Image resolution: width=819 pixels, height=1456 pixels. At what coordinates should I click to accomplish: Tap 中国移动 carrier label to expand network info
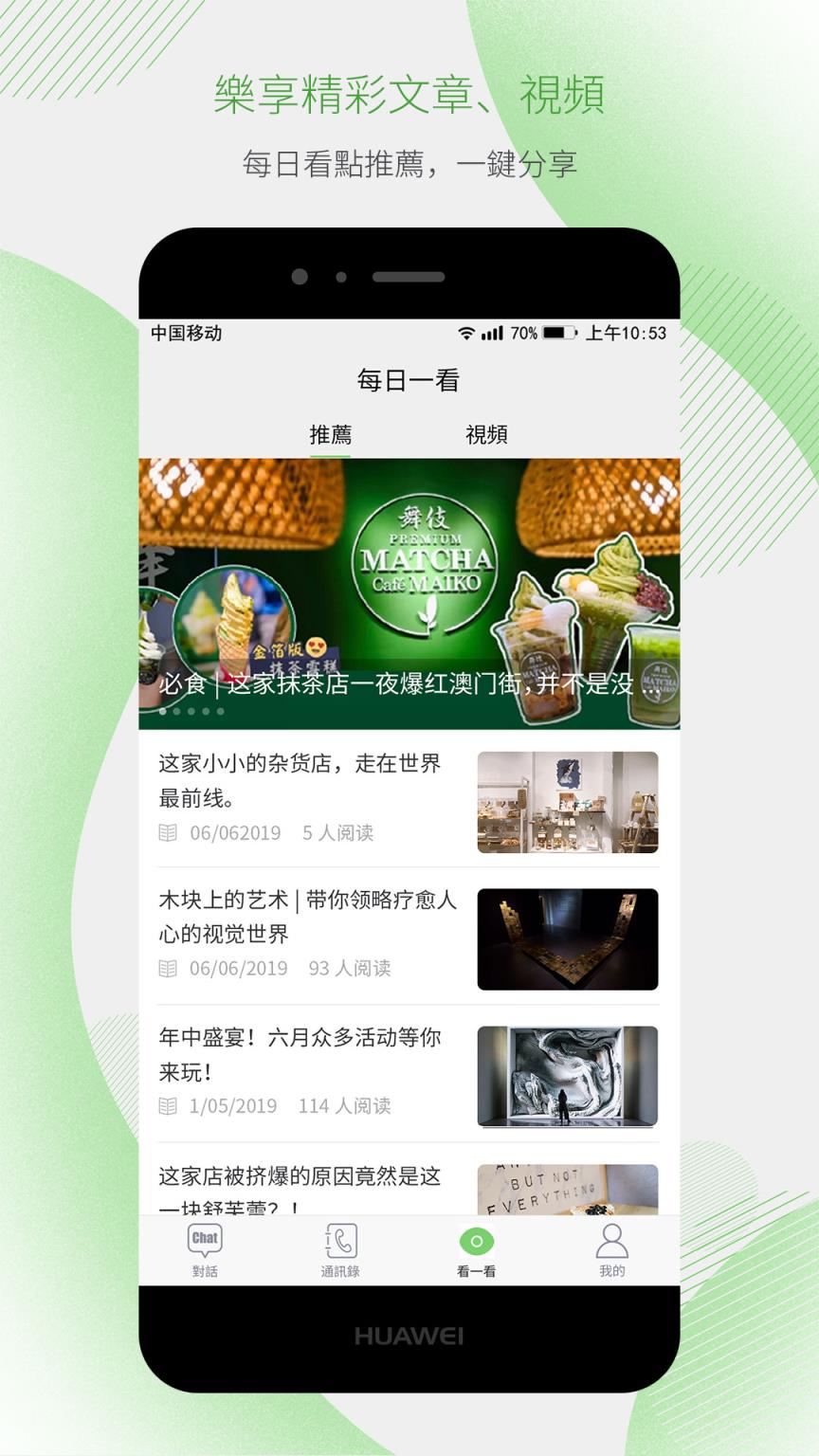click(185, 334)
